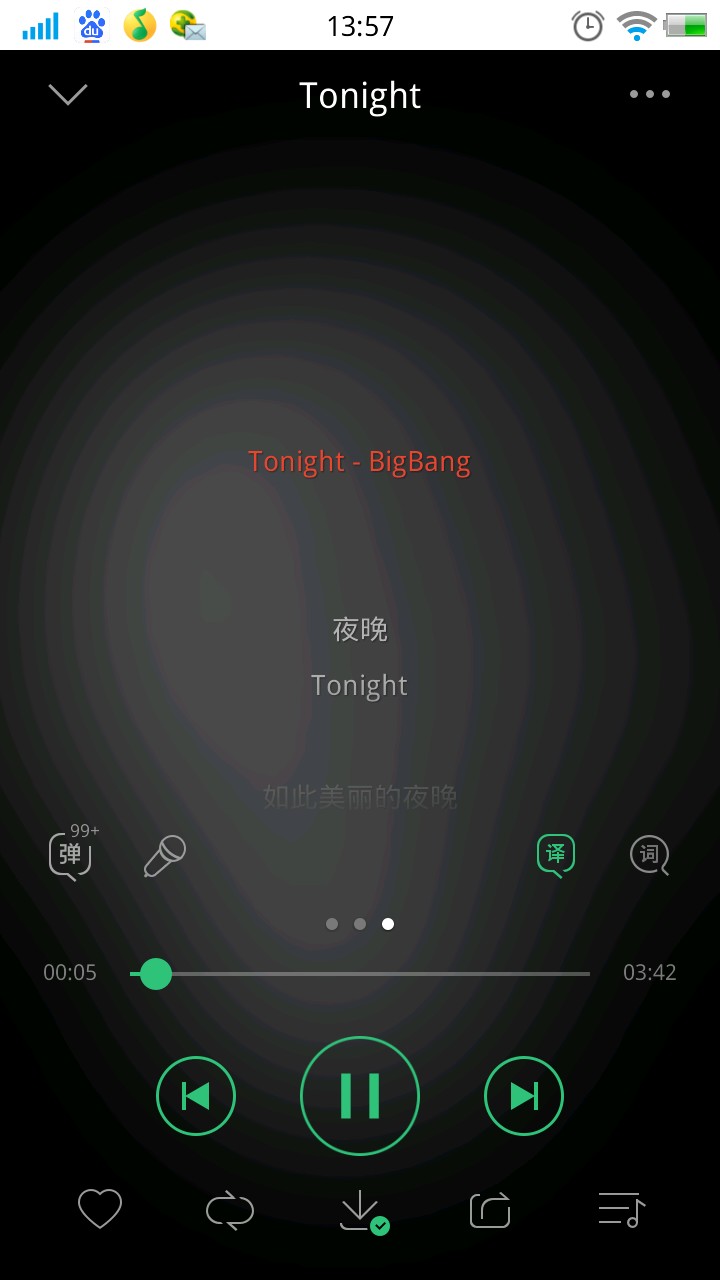Open the lyrics search (词) icon
Image resolution: width=720 pixels, height=1280 pixels.
click(x=649, y=856)
